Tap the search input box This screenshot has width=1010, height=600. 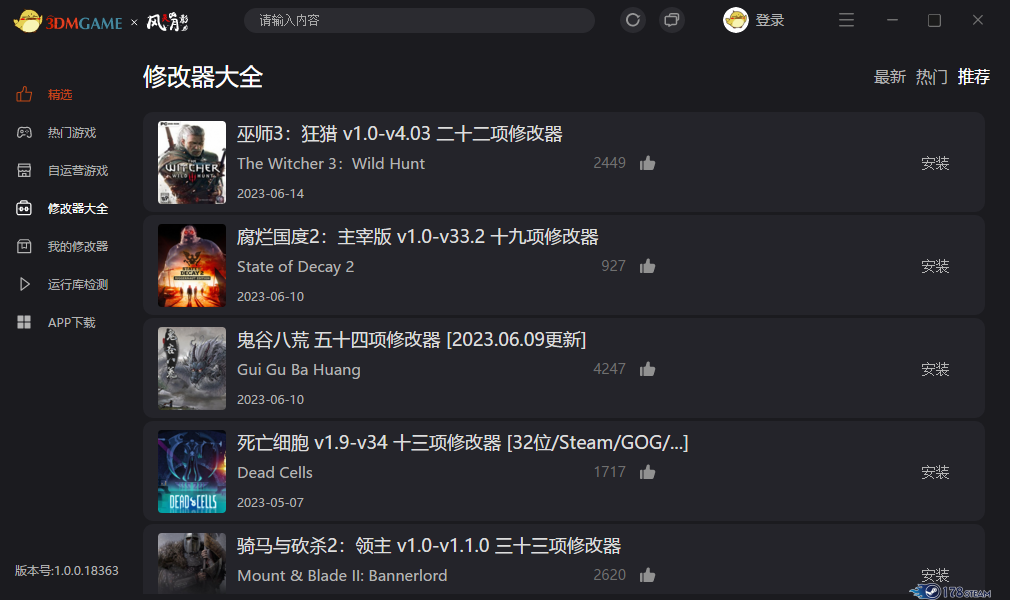pyautogui.click(x=418, y=20)
